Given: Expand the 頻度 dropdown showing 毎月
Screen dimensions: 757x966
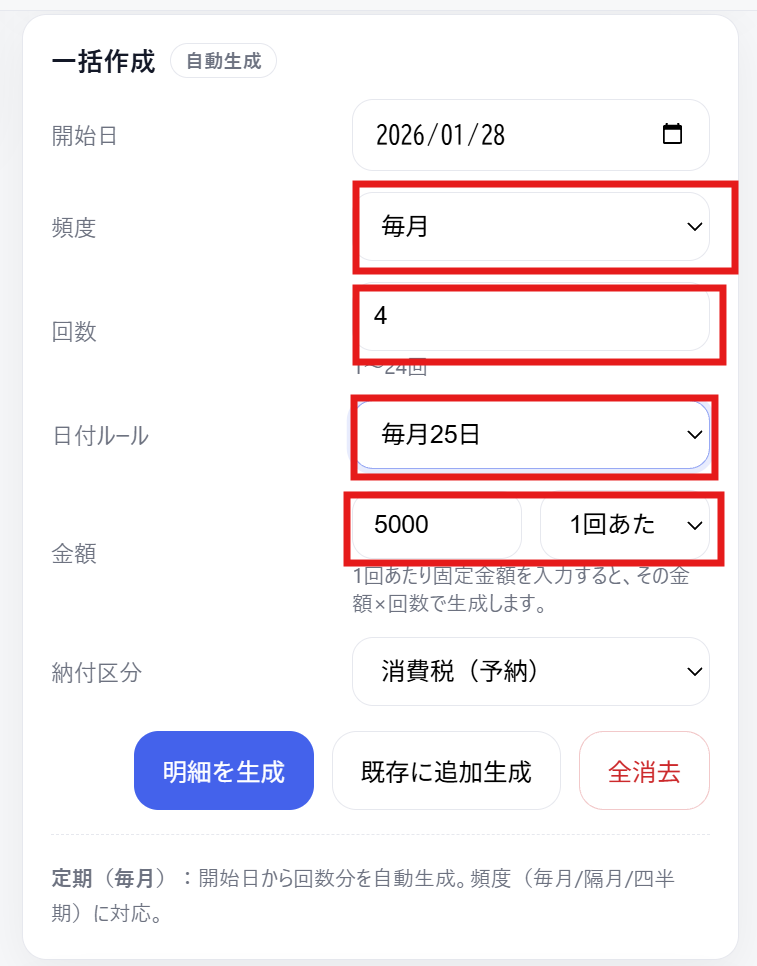Looking at the screenshot, I should [x=531, y=227].
